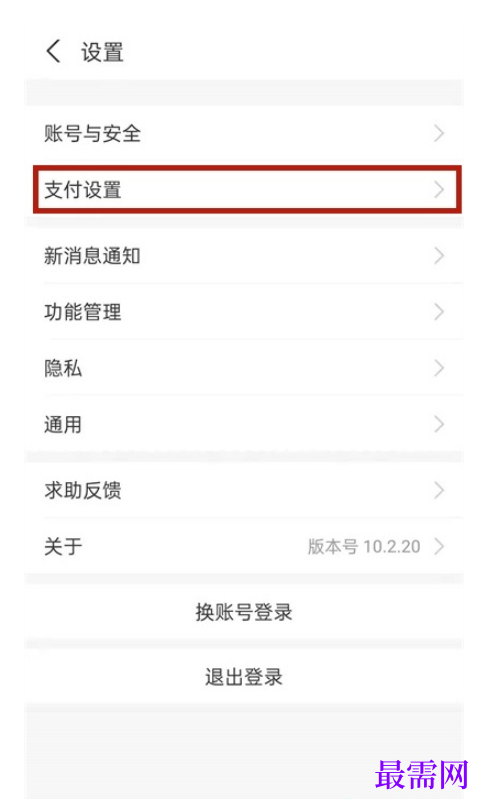This screenshot has width=487, height=806.
Task: Open 新消息通知 settings
Action: (x=244, y=255)
